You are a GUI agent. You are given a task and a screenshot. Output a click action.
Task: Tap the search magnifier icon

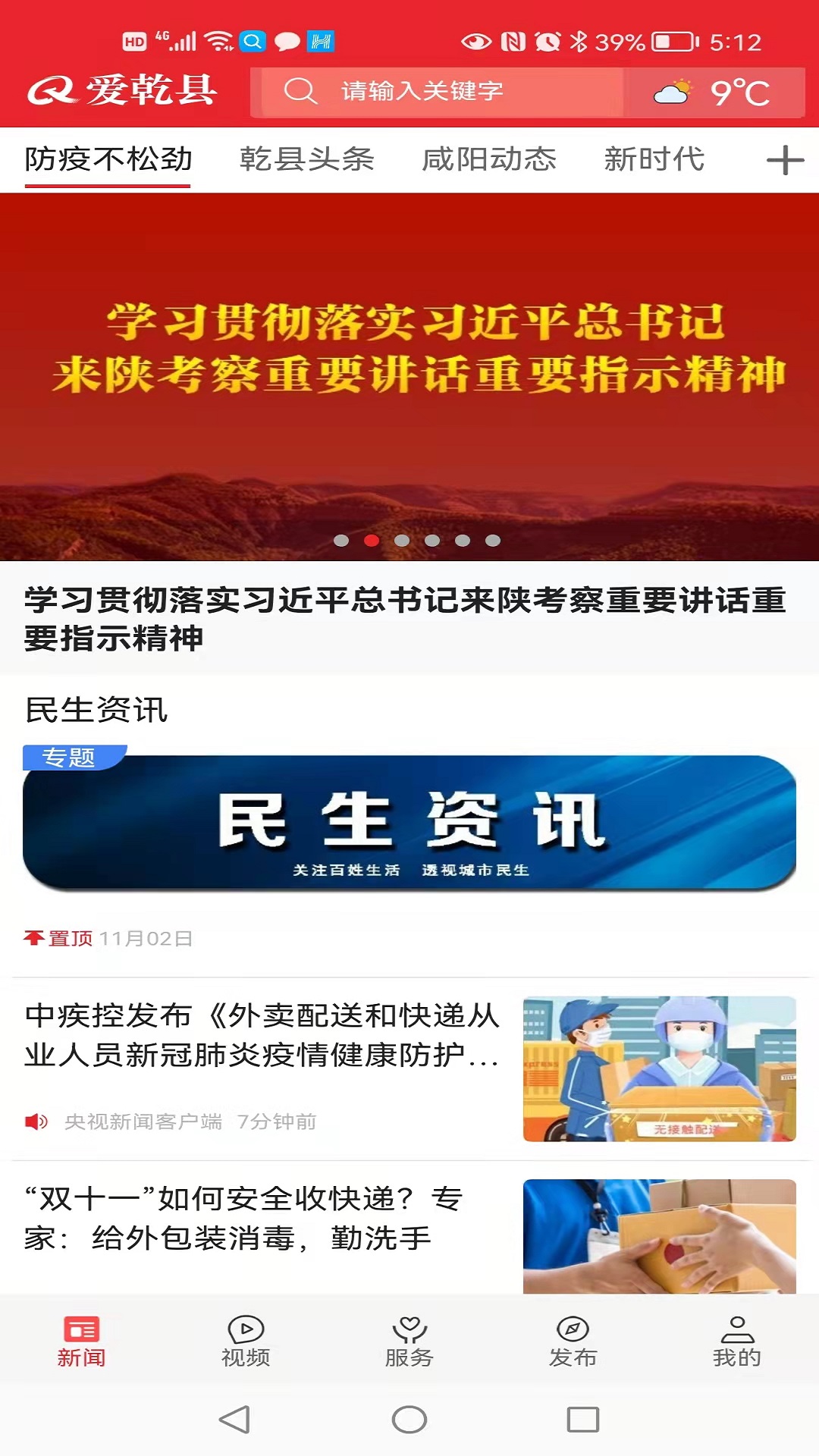tap(300, 91)
